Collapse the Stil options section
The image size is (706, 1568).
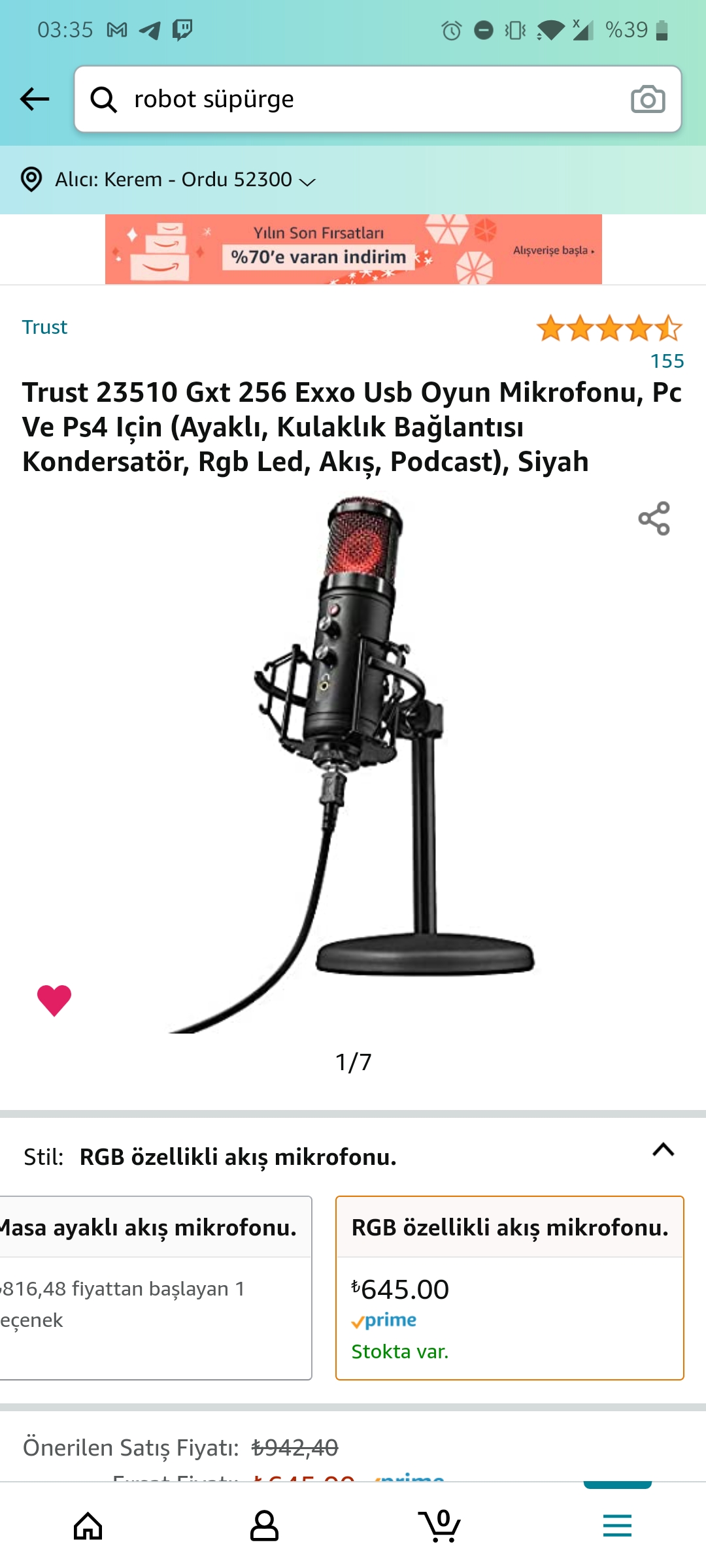pyautogui.click(x=663, y=1150)
